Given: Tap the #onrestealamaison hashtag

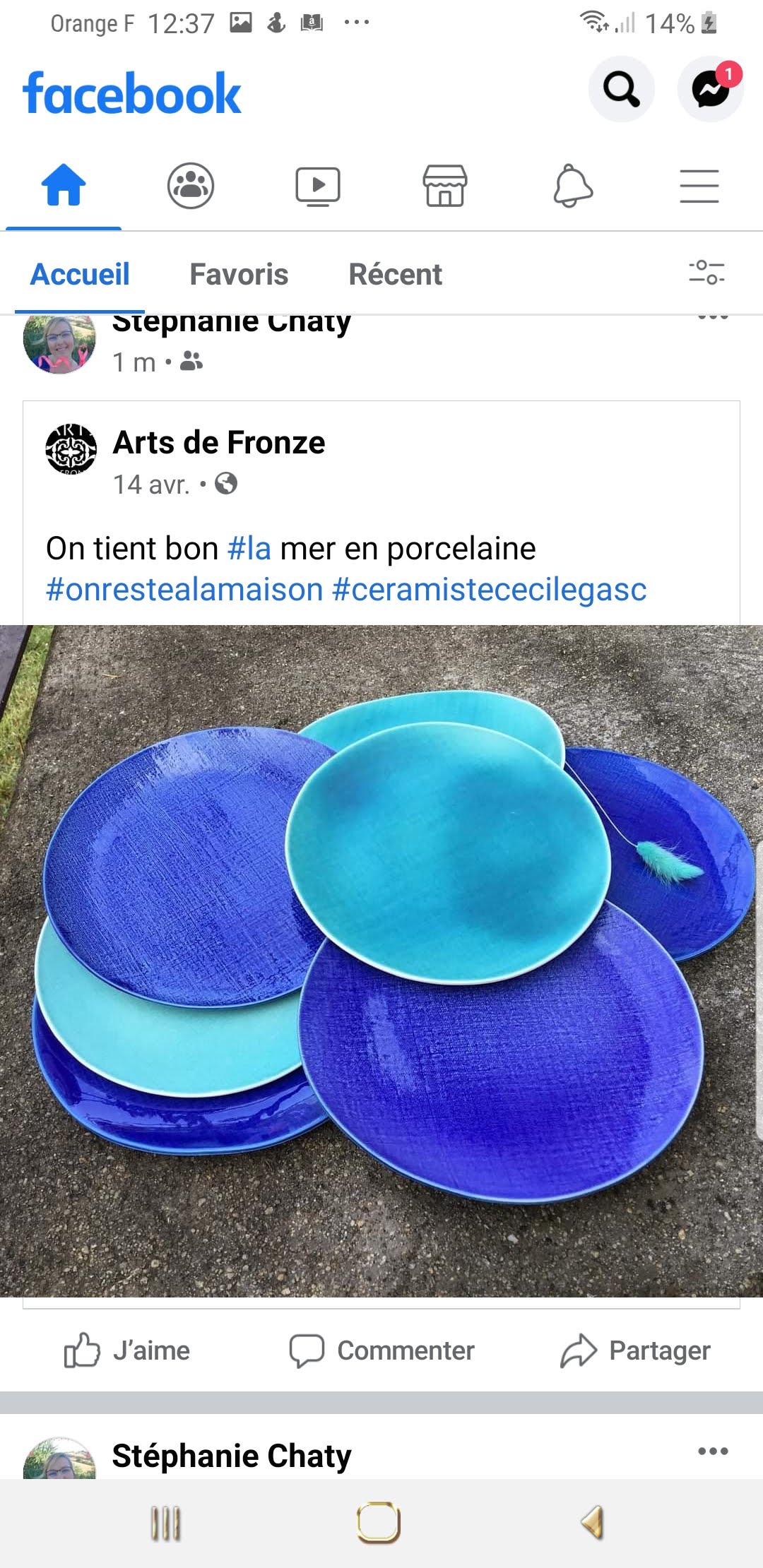Looking at the screenshot, I should [x=184, y=590].
